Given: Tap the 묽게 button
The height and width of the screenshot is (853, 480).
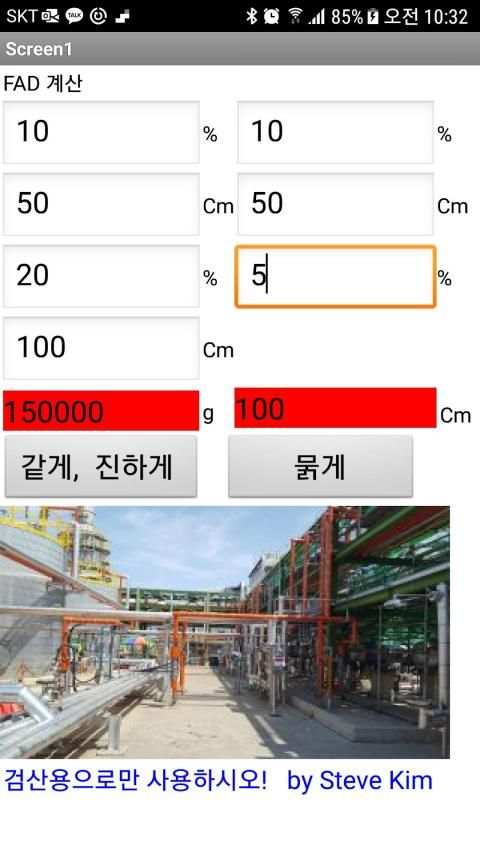Looking at the screenshot, I should coord(320,467).
